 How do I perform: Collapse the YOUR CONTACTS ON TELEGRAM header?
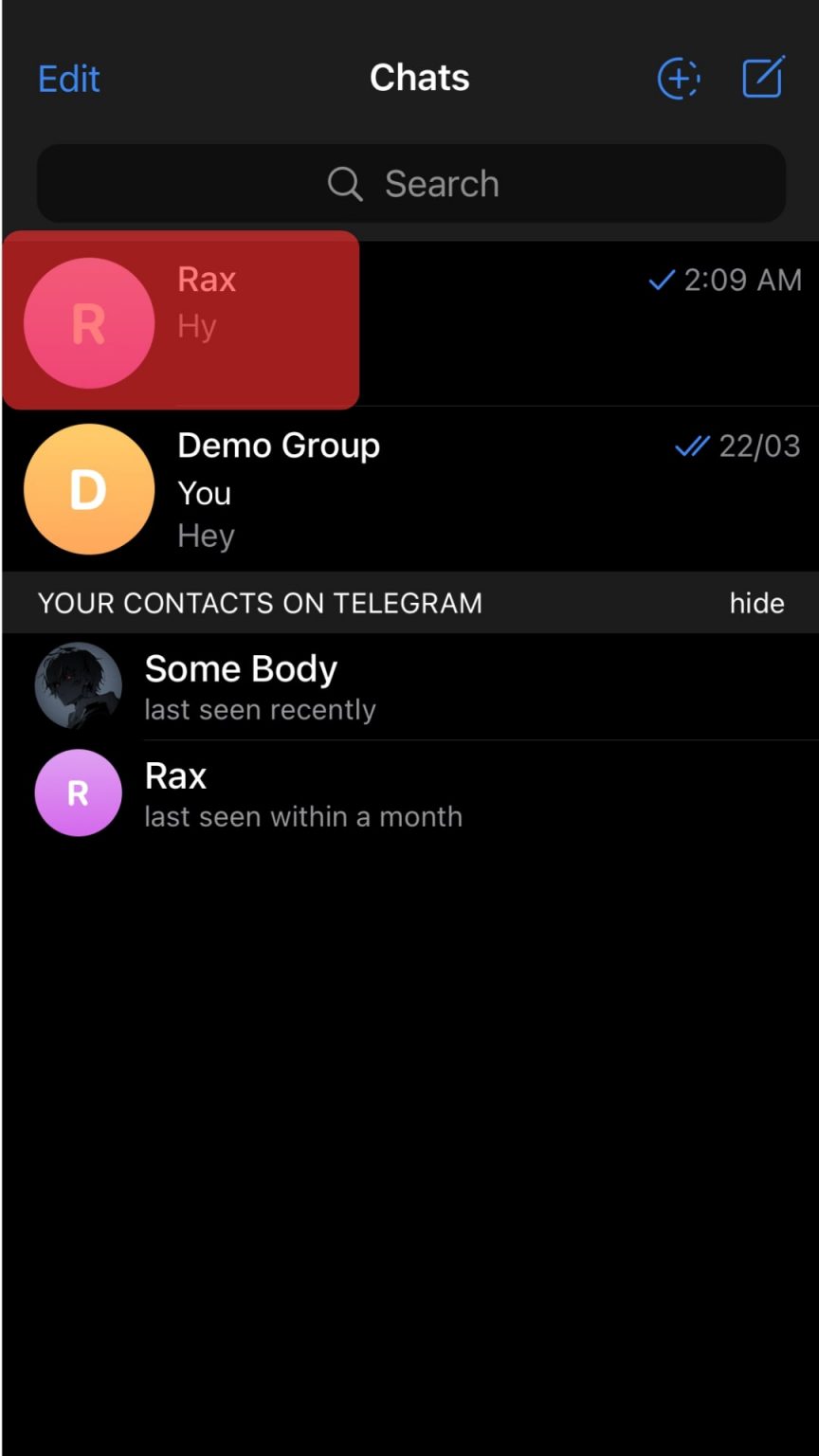tap(756, 603)
